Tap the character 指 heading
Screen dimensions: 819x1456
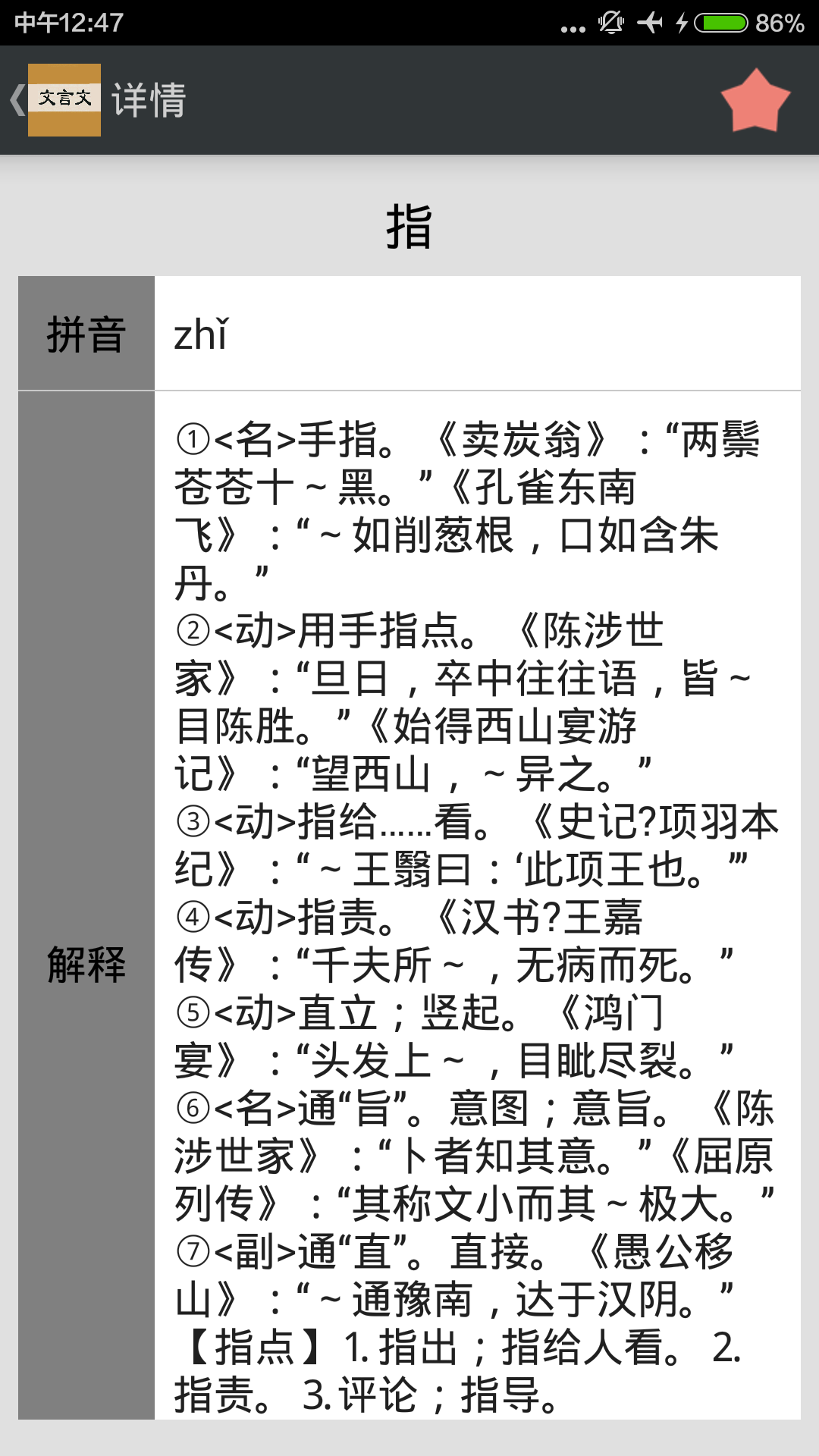[409, 227]
